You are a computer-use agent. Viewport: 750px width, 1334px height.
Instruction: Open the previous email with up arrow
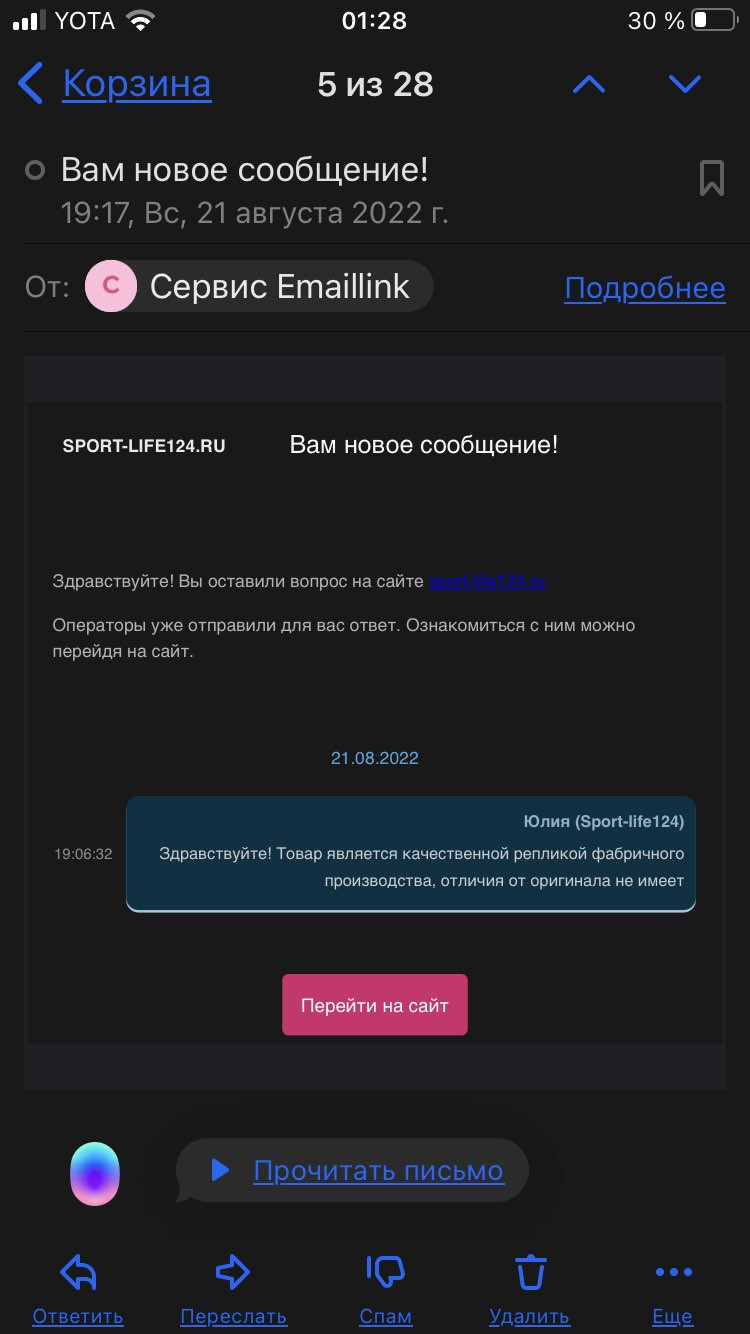[589, 84]
